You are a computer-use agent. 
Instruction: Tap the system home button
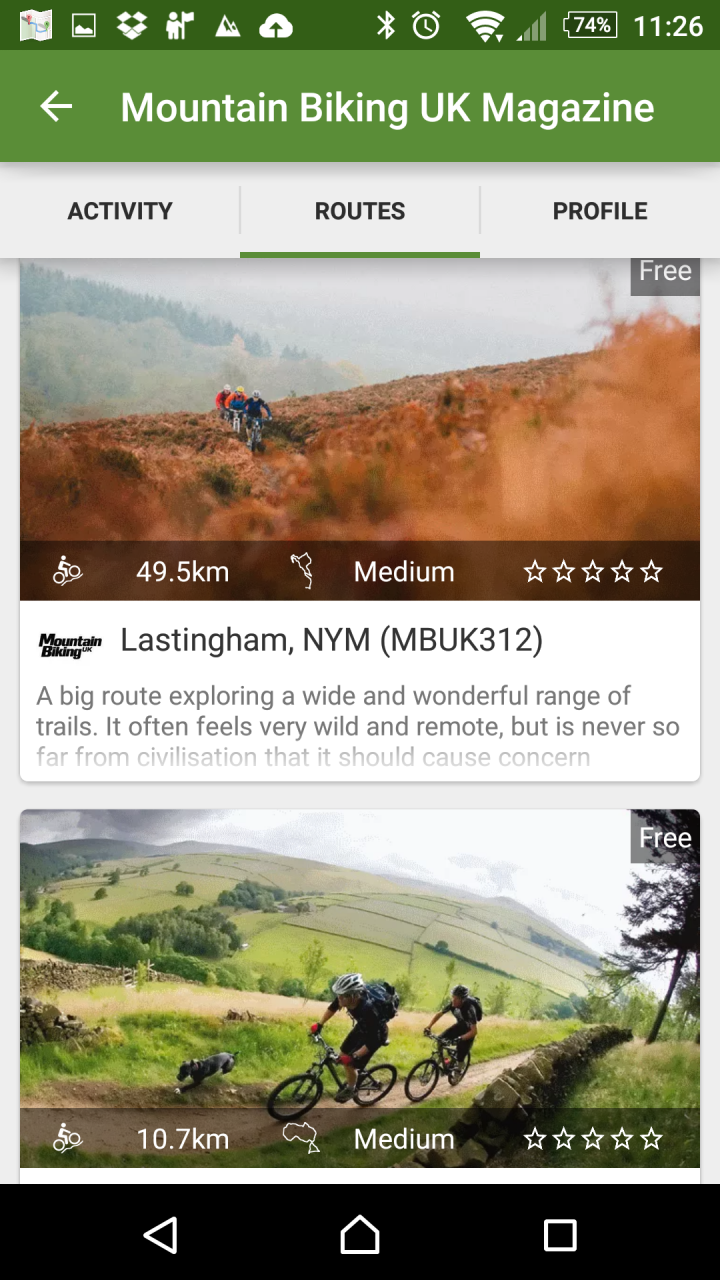[x=360, y=1235]
